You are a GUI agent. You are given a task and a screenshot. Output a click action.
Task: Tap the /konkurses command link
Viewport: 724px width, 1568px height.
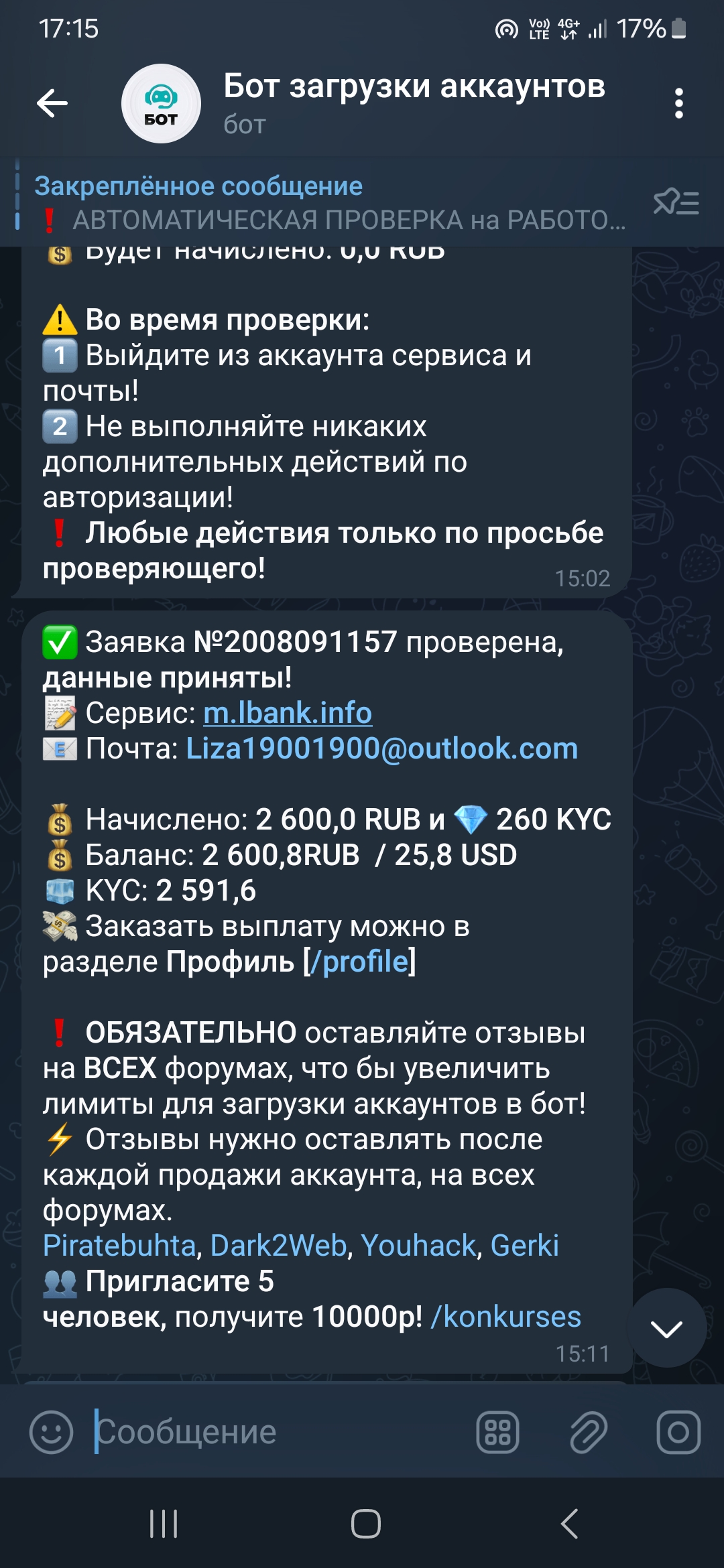(x=506, y=1317)
